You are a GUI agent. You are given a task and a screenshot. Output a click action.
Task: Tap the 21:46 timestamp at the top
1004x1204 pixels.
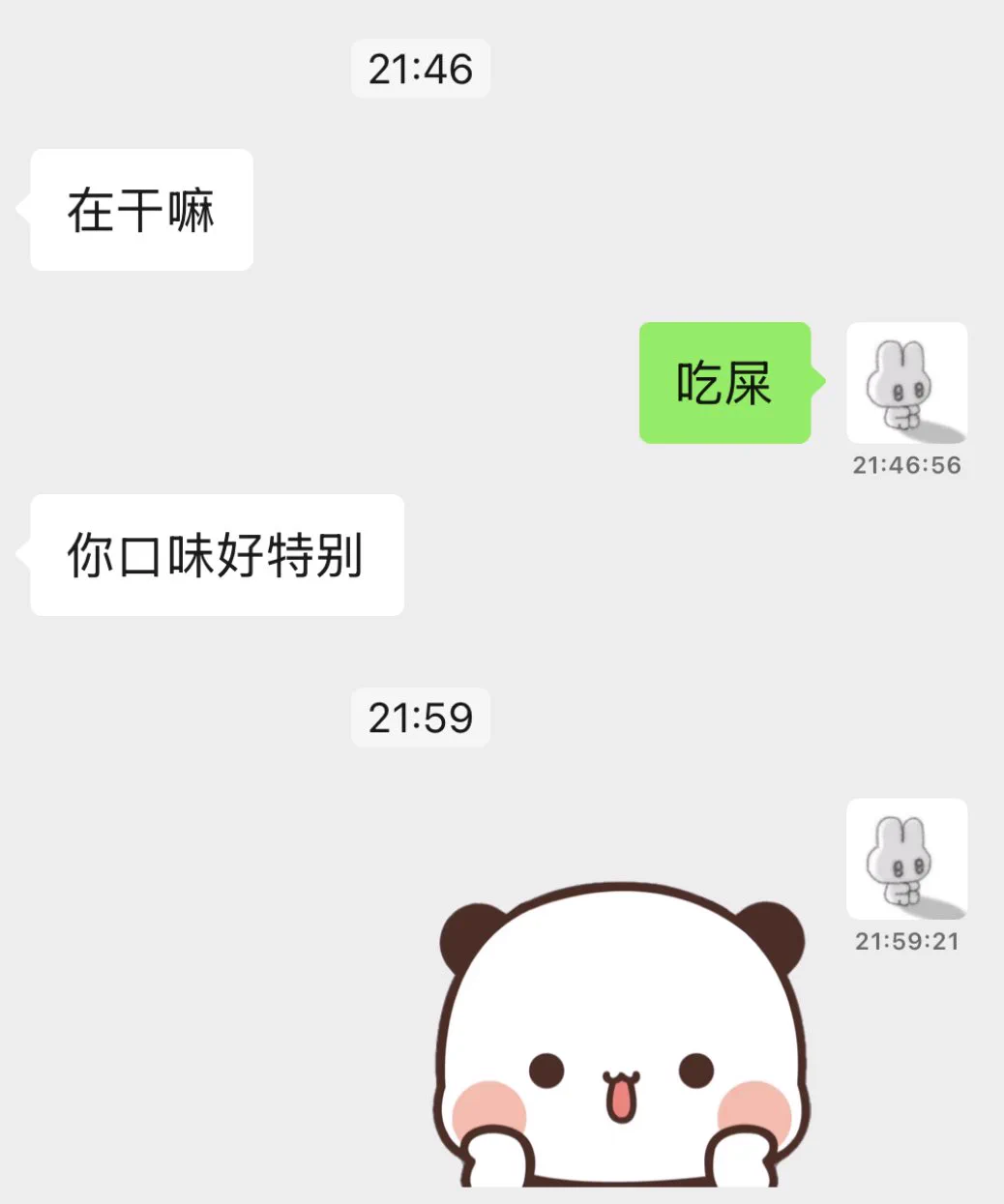[x=420, y=69]
